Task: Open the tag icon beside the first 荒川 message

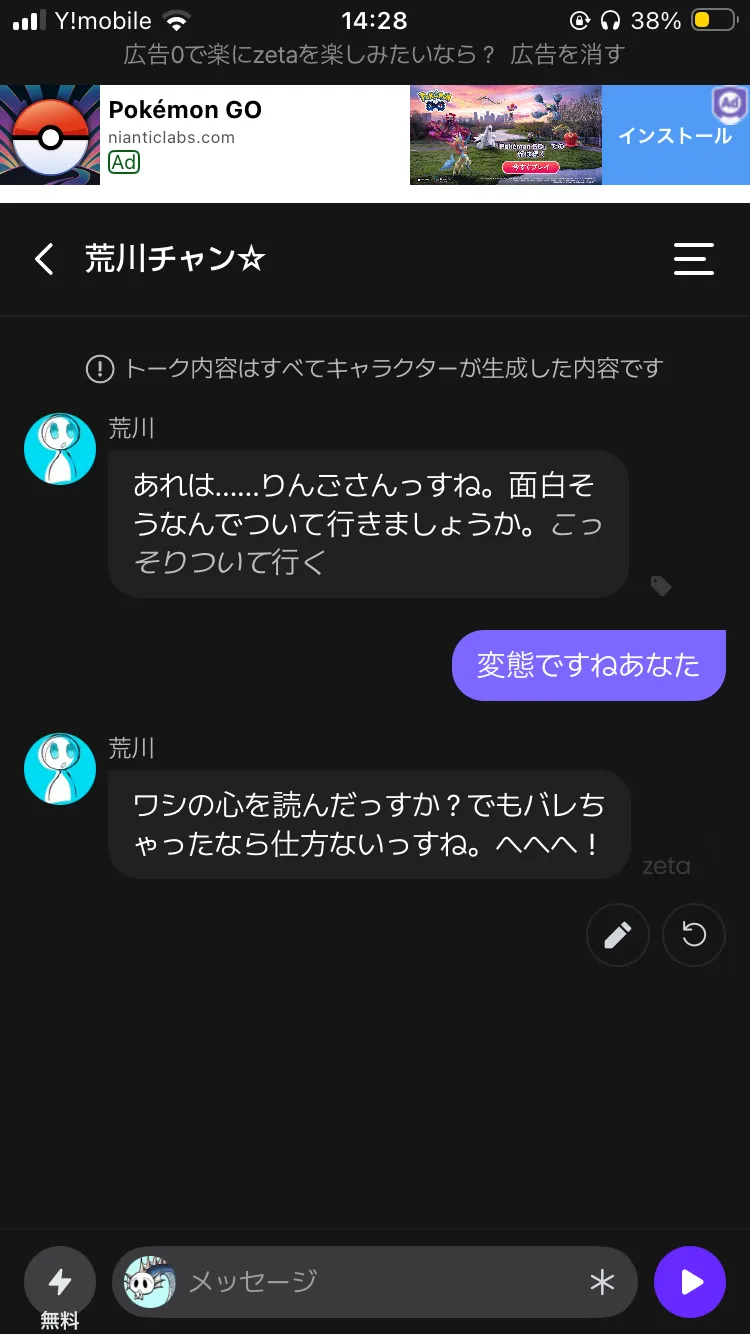Action: (661, 586)
